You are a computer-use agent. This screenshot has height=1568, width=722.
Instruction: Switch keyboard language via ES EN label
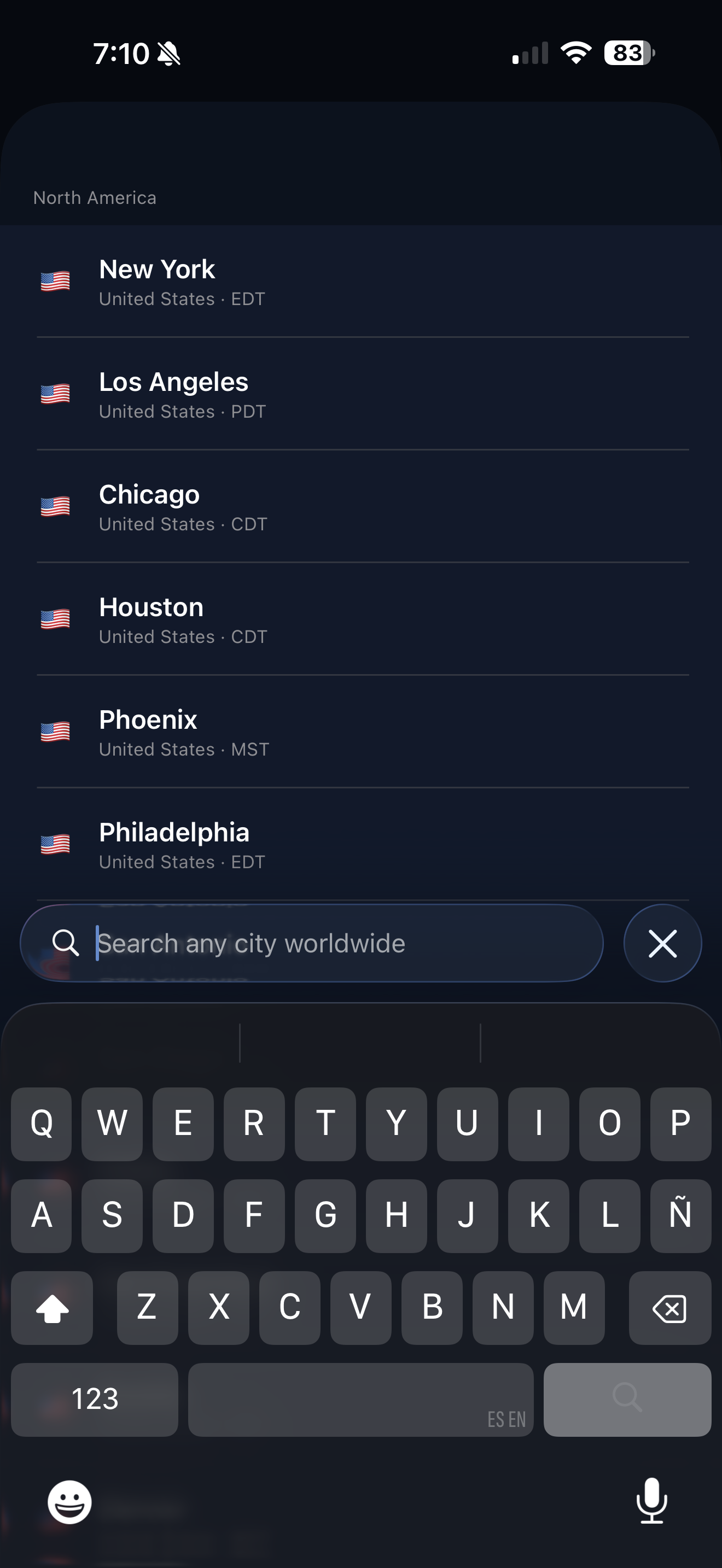(506, 1418)
